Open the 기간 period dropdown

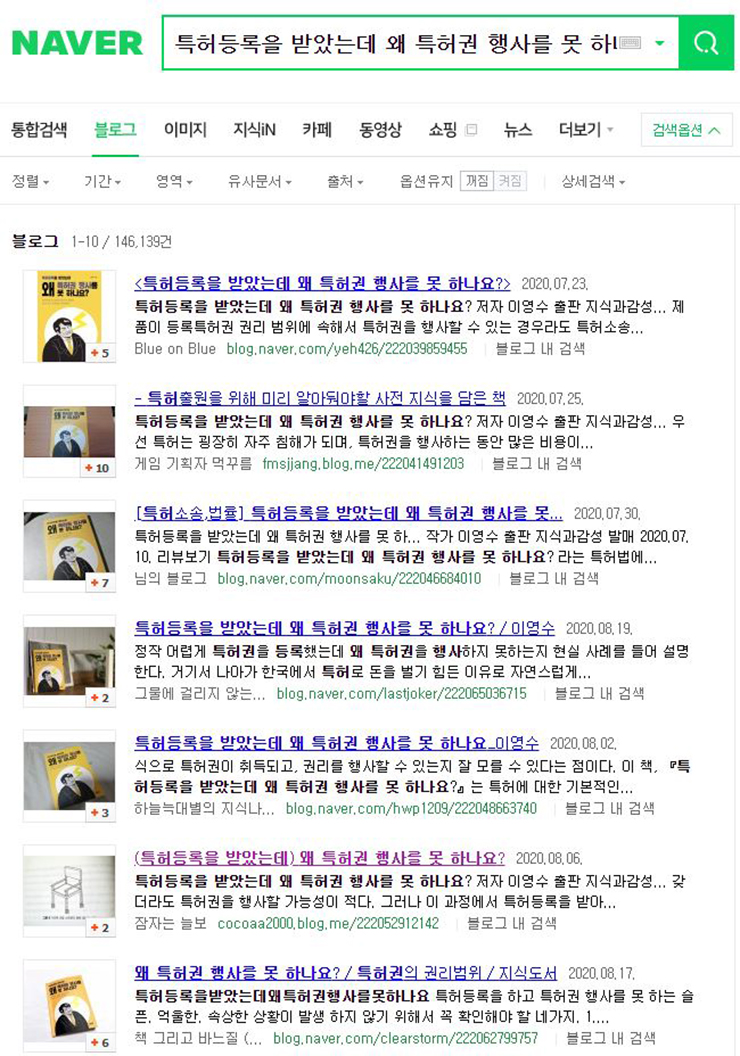[102, 182]
